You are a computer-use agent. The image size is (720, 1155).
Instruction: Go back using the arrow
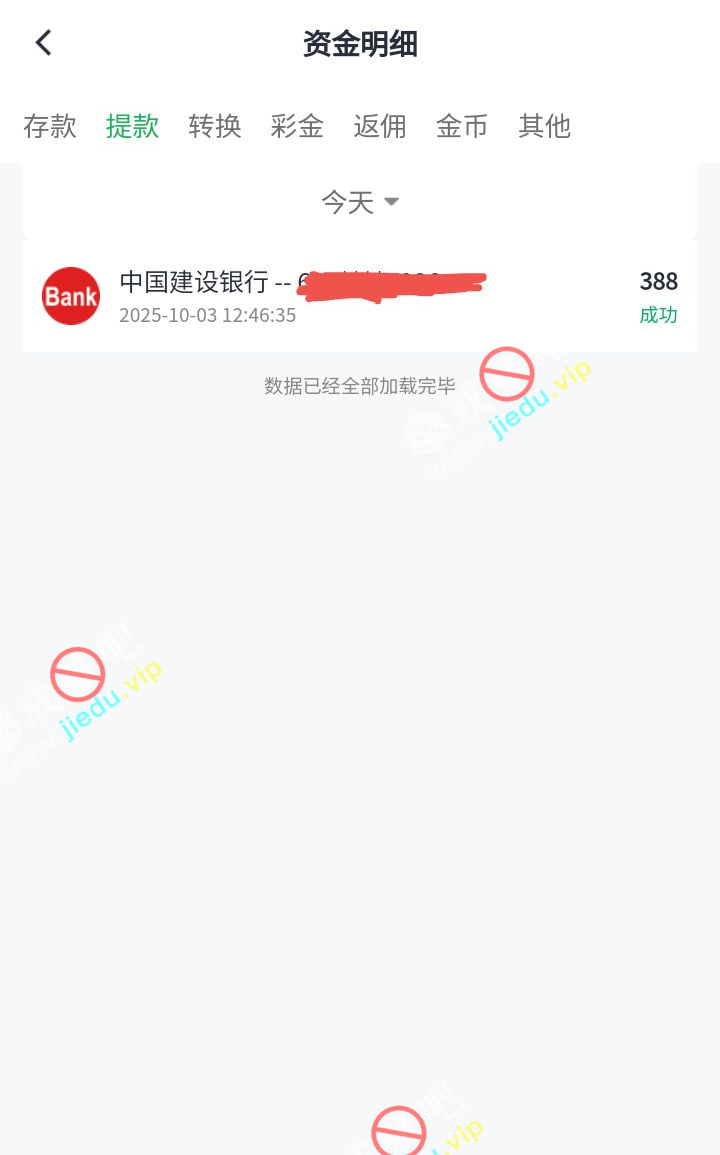pyautogui.click(x=43, y=43)
